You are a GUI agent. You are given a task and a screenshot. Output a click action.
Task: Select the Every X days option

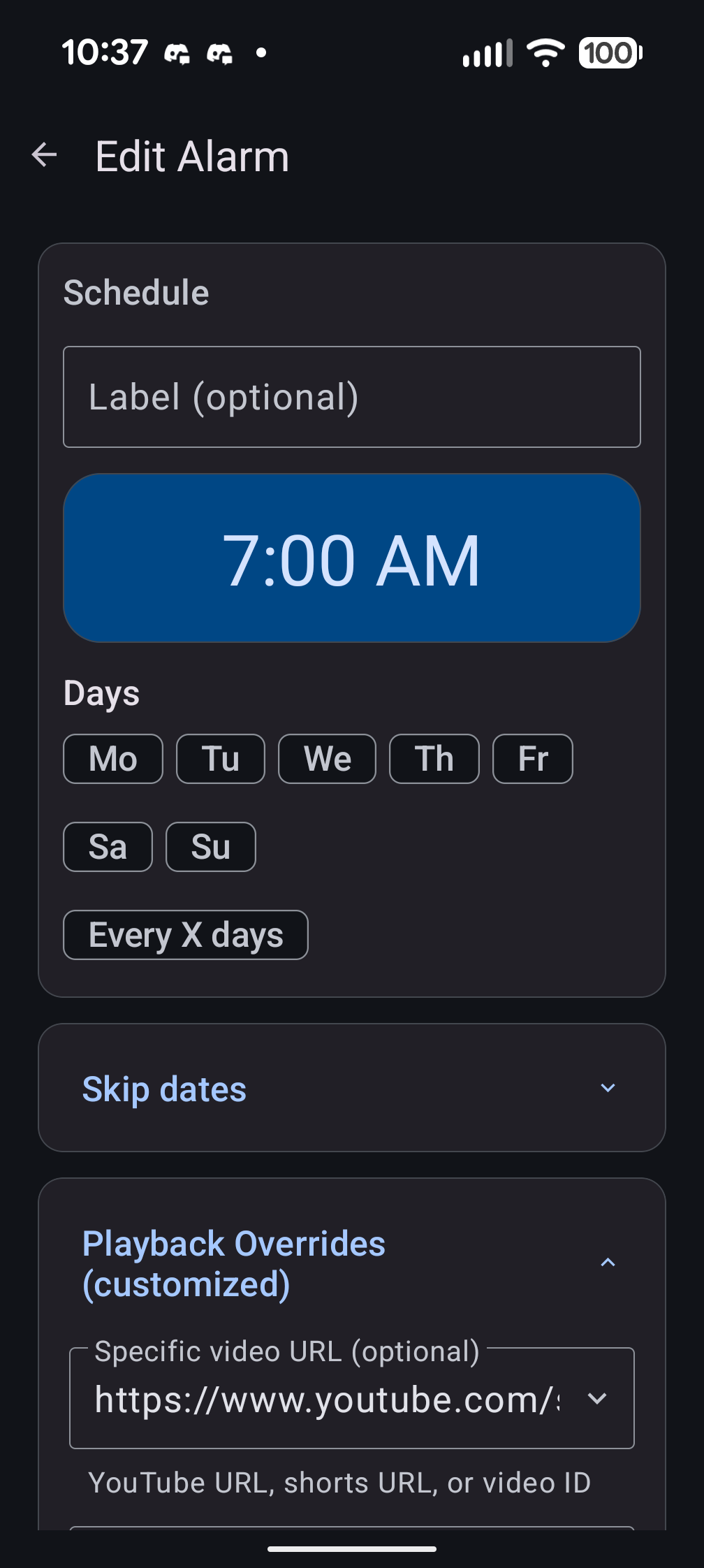click(x=185, y=934)
